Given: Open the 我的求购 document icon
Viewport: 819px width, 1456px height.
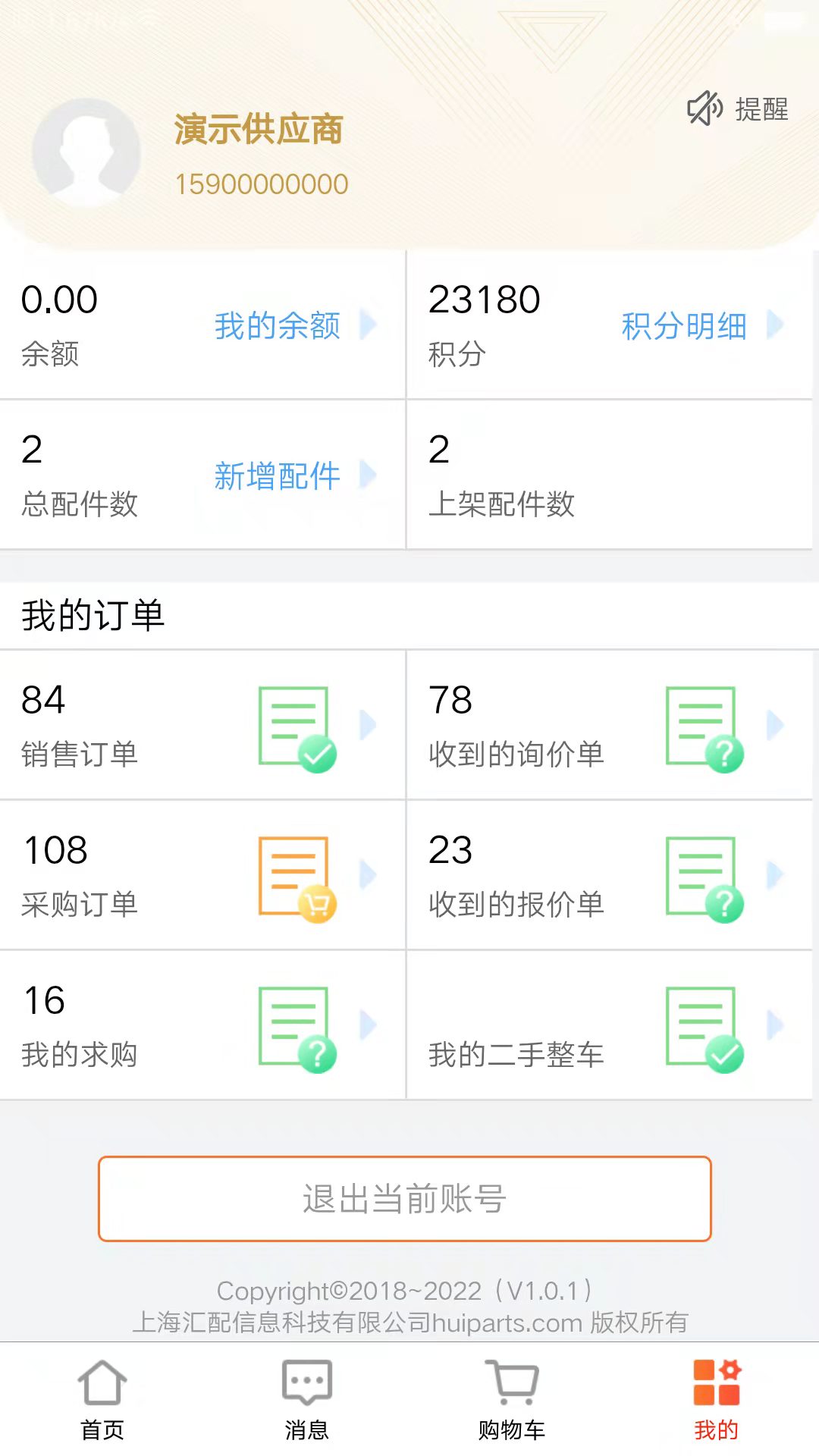Looking at the screenshot, I should pos(296,1025).
